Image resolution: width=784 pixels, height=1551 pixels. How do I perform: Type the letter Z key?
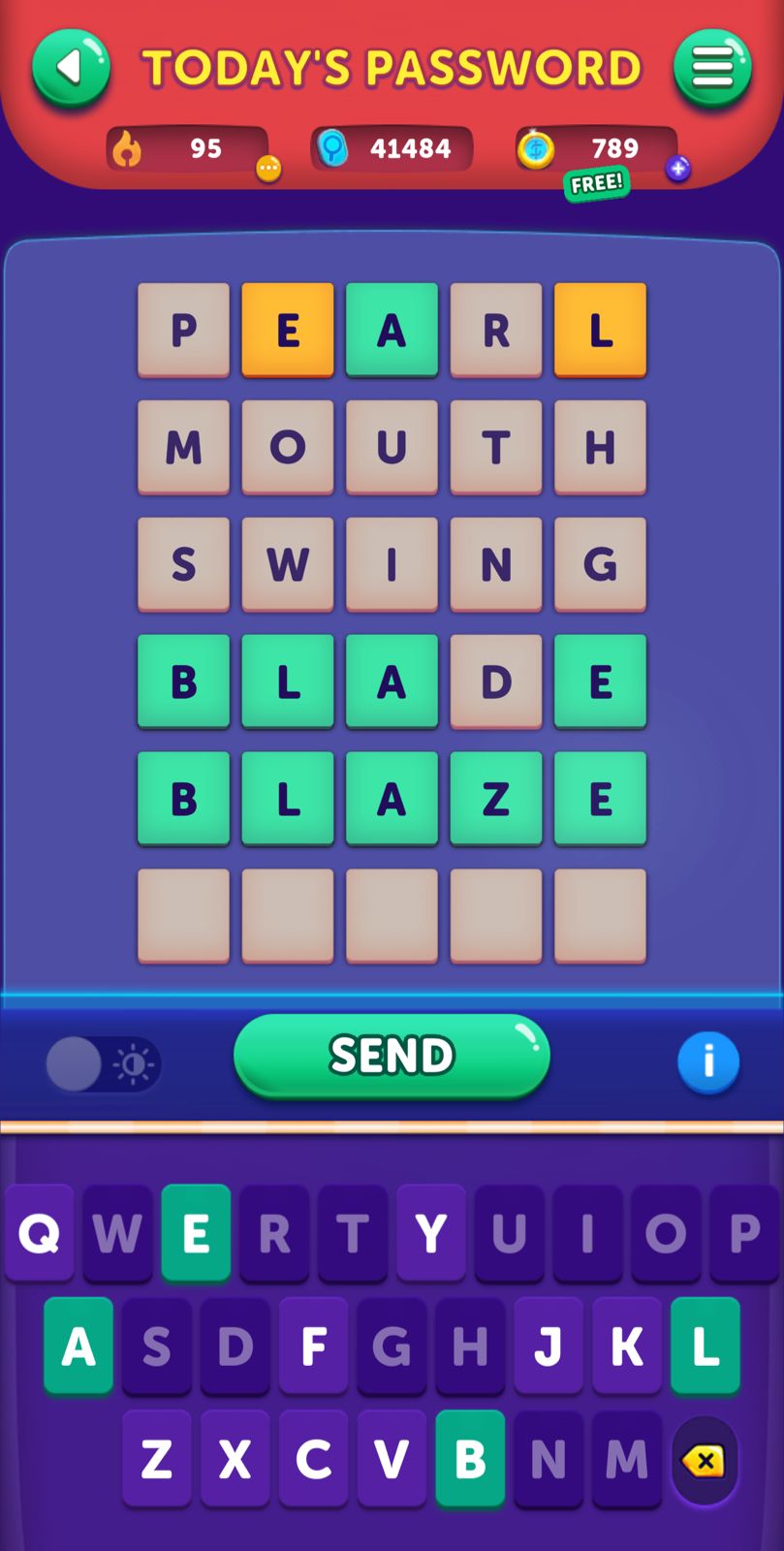click(157, 1459)
